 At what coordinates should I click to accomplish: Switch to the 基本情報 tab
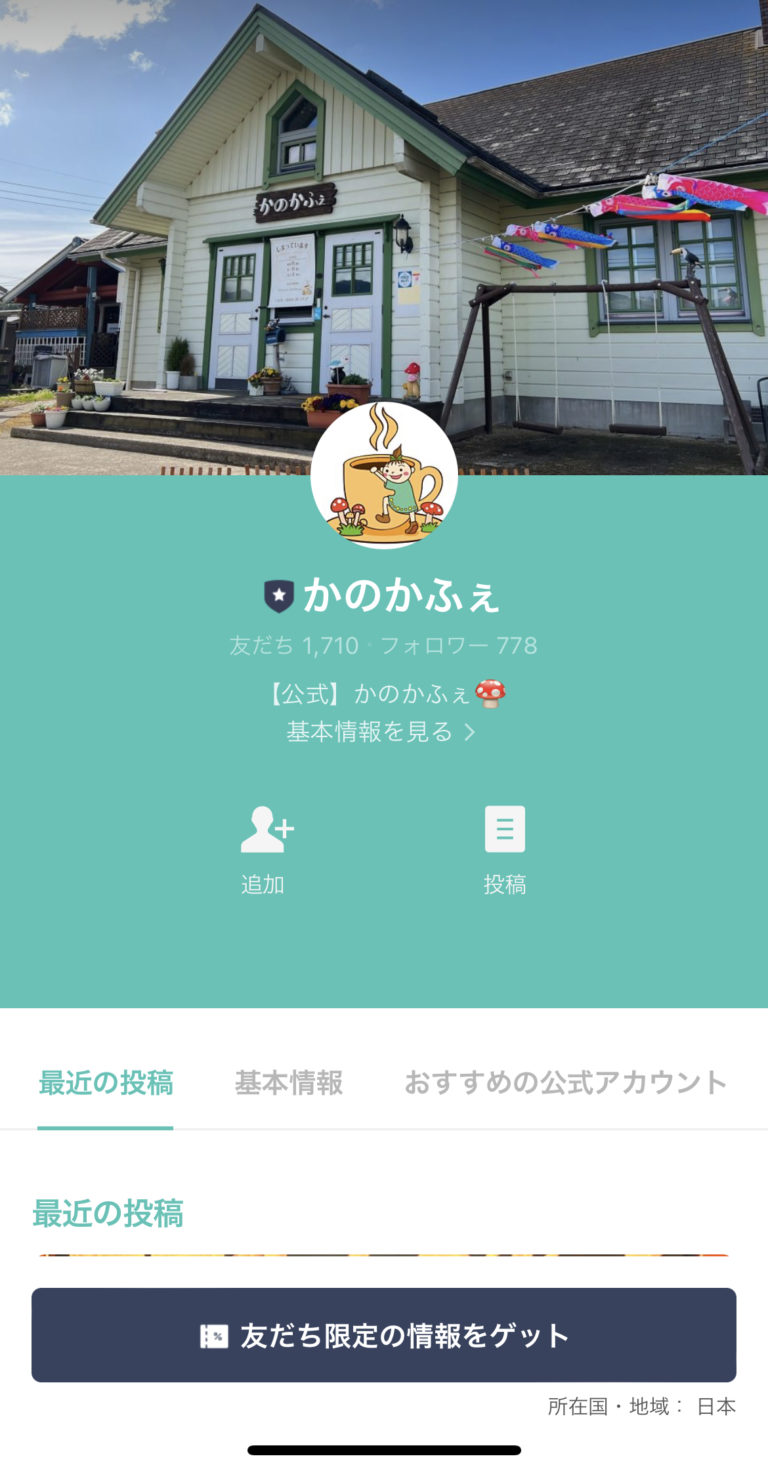[x=290, y=1082]
